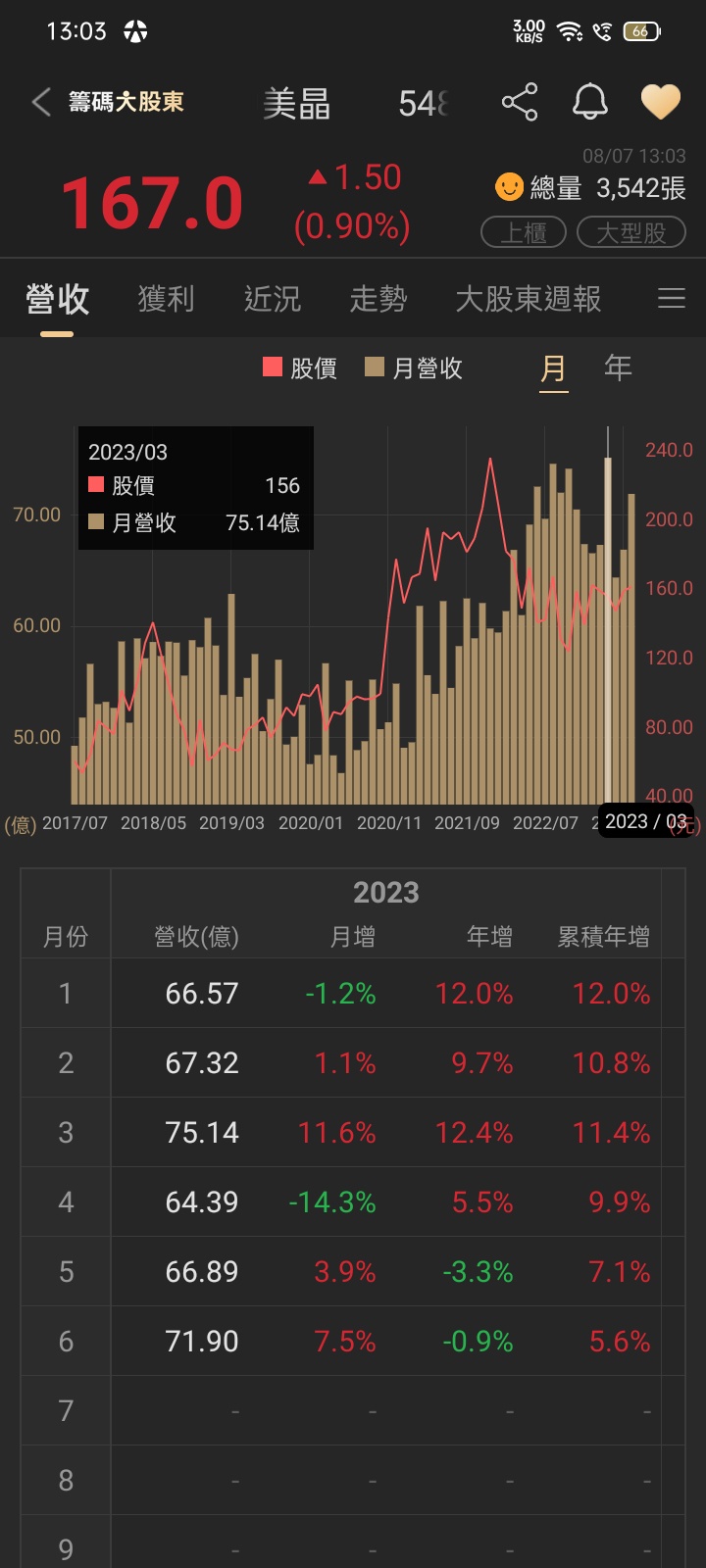Open the price alert bell
This screenshot has width=706, height=1568.
(590, 102)
